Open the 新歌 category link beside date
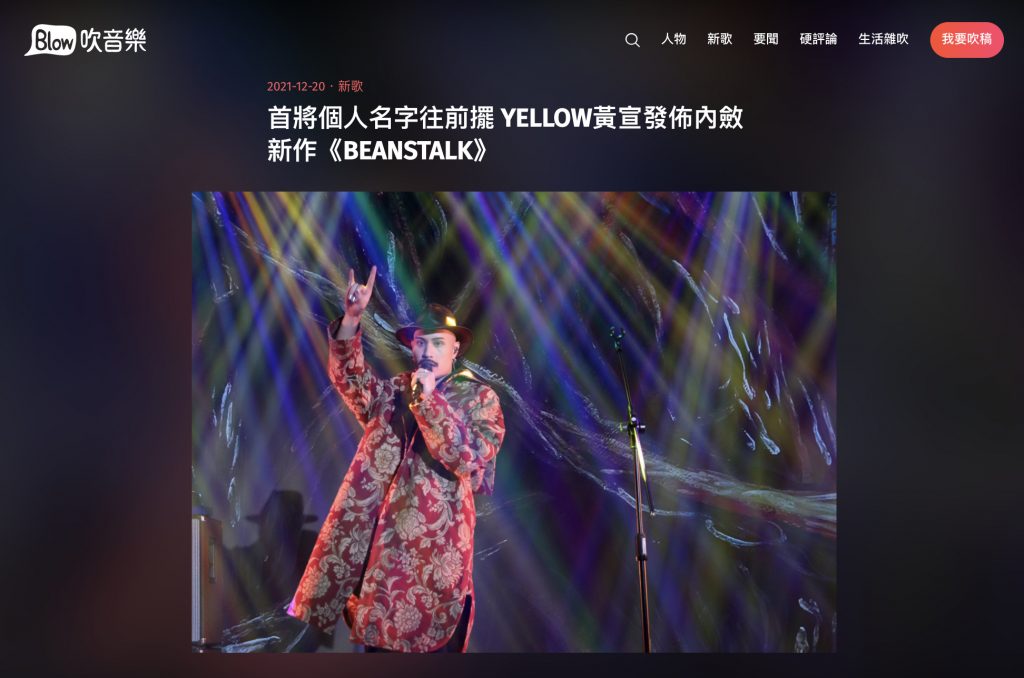 [x=351, y=87]
